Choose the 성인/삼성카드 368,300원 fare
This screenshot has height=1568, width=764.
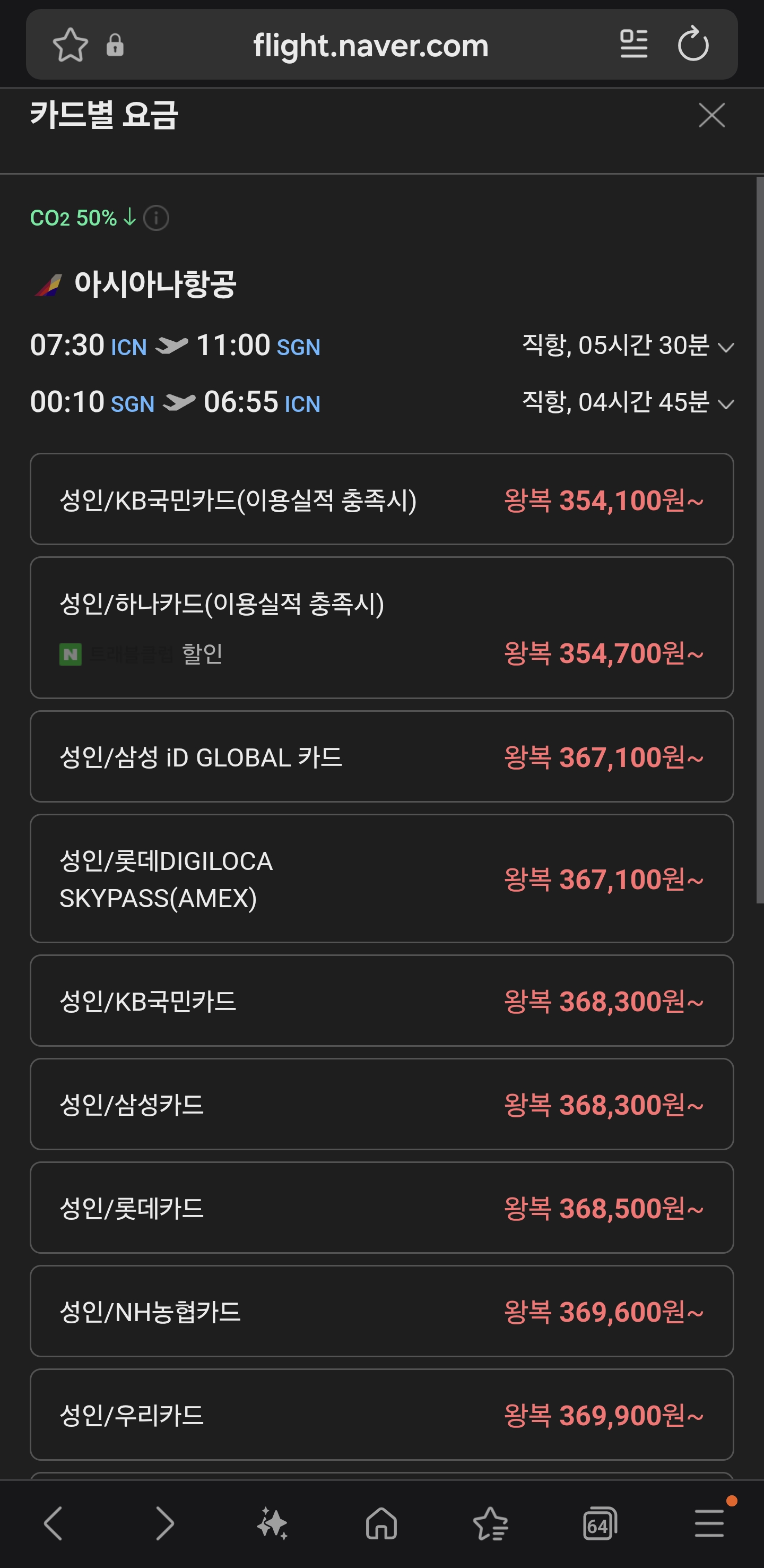pos(381,1104)
